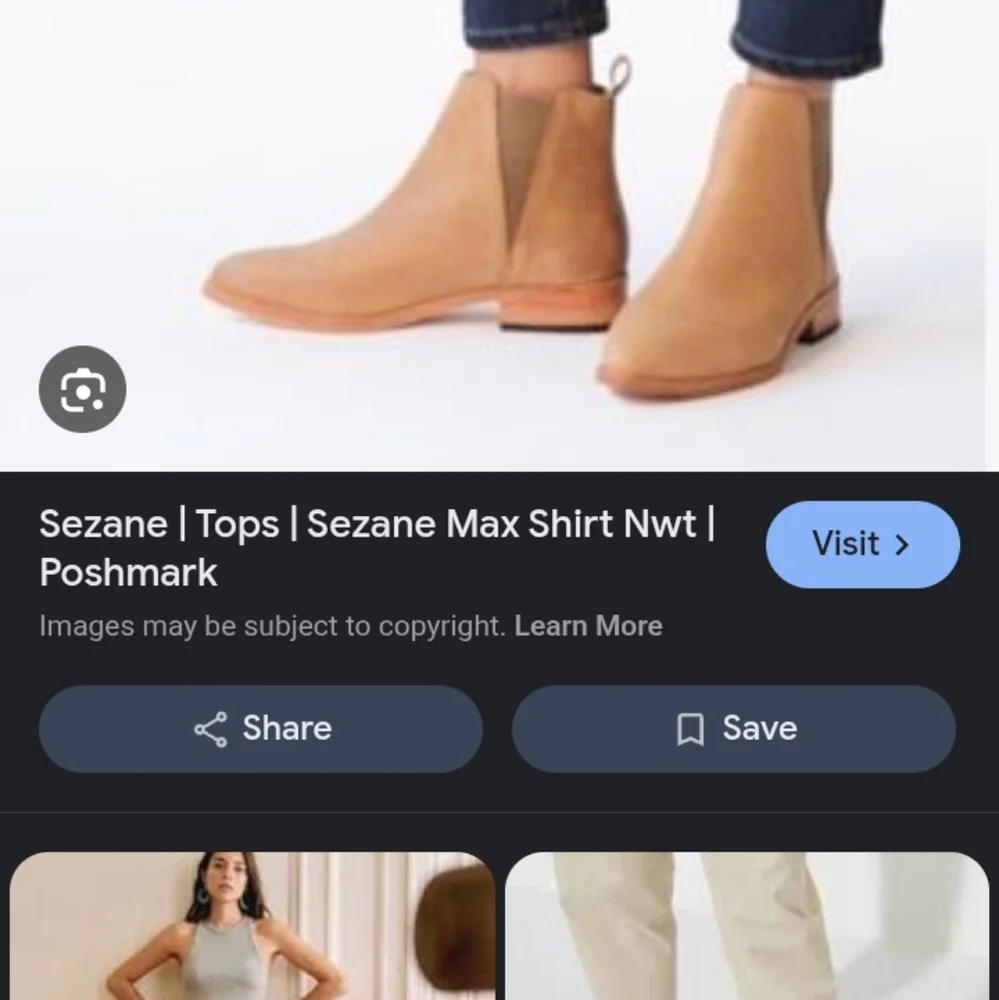Image resolution: width=999 pixels, height=1000 pixels.
Task: Search this image with Google Lens
Action: point(82,390)
